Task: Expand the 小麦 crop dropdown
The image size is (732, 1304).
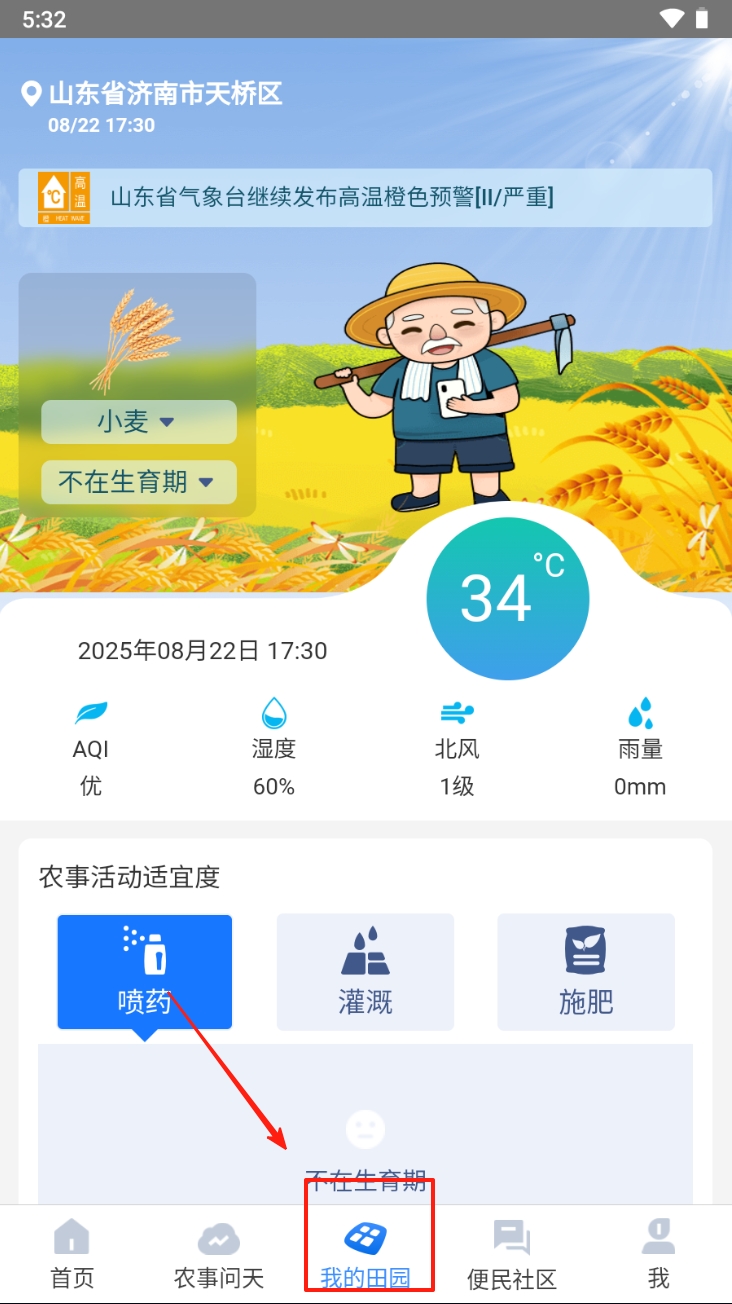Action: [x=138, y=422]
